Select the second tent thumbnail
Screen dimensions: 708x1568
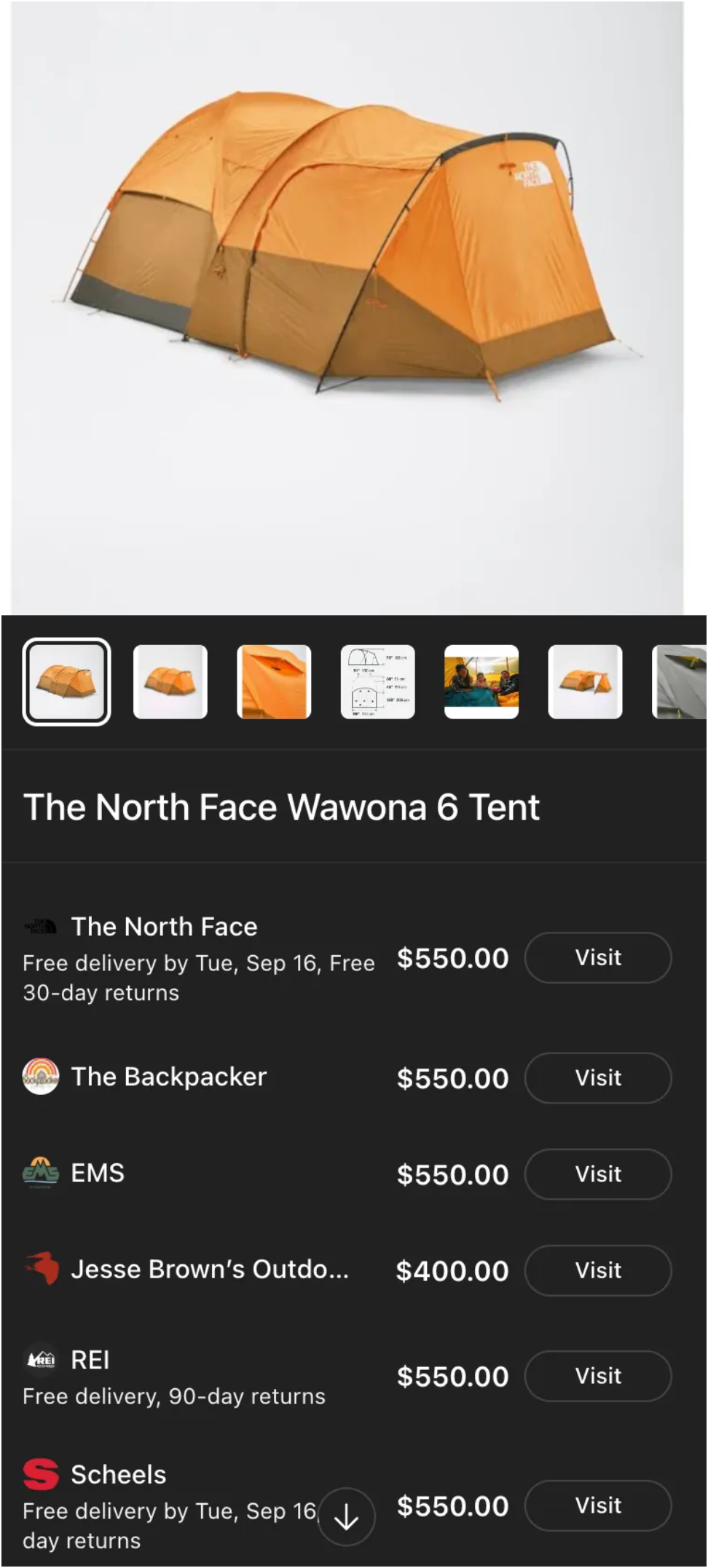(170, 681)
